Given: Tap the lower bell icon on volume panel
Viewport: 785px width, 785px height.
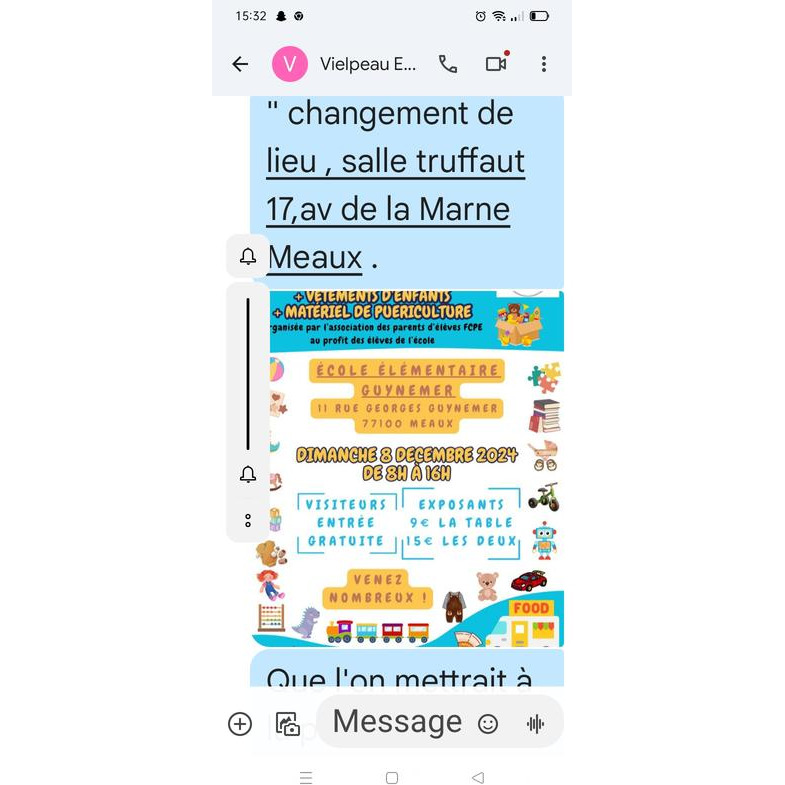Looking at the screenshot, I should (x=248, y=475).
